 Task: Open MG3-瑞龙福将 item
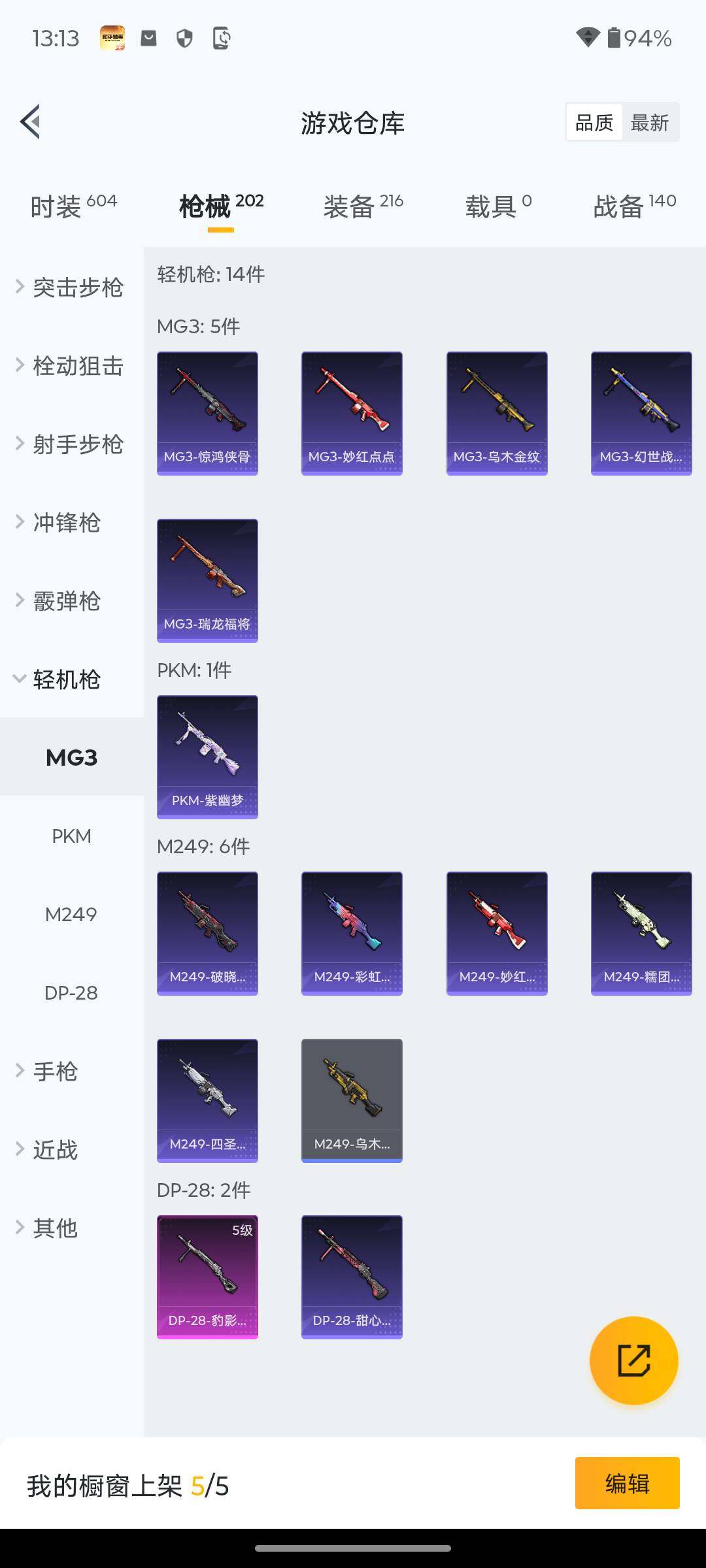[x=207, y=580]
